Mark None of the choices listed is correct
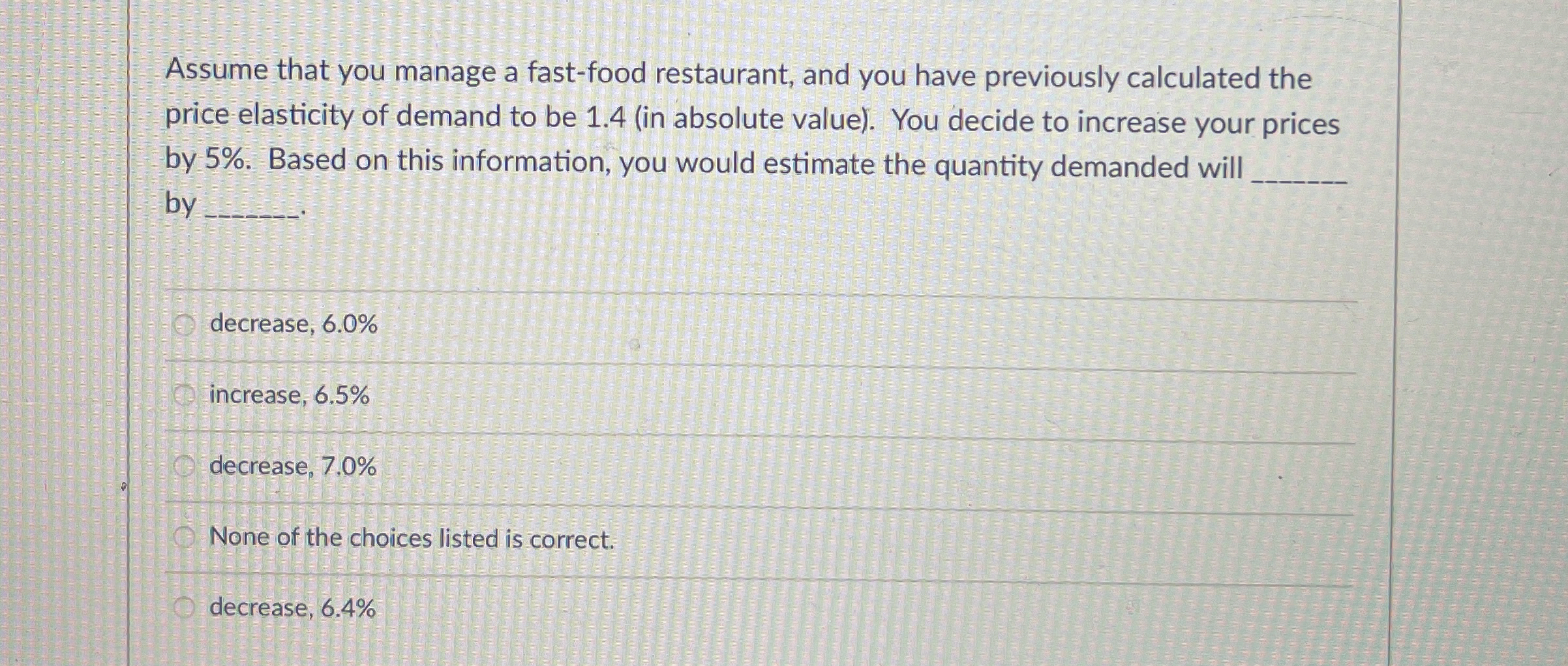This screenshot has height=666, width=1568. click(x=185, y=538)
